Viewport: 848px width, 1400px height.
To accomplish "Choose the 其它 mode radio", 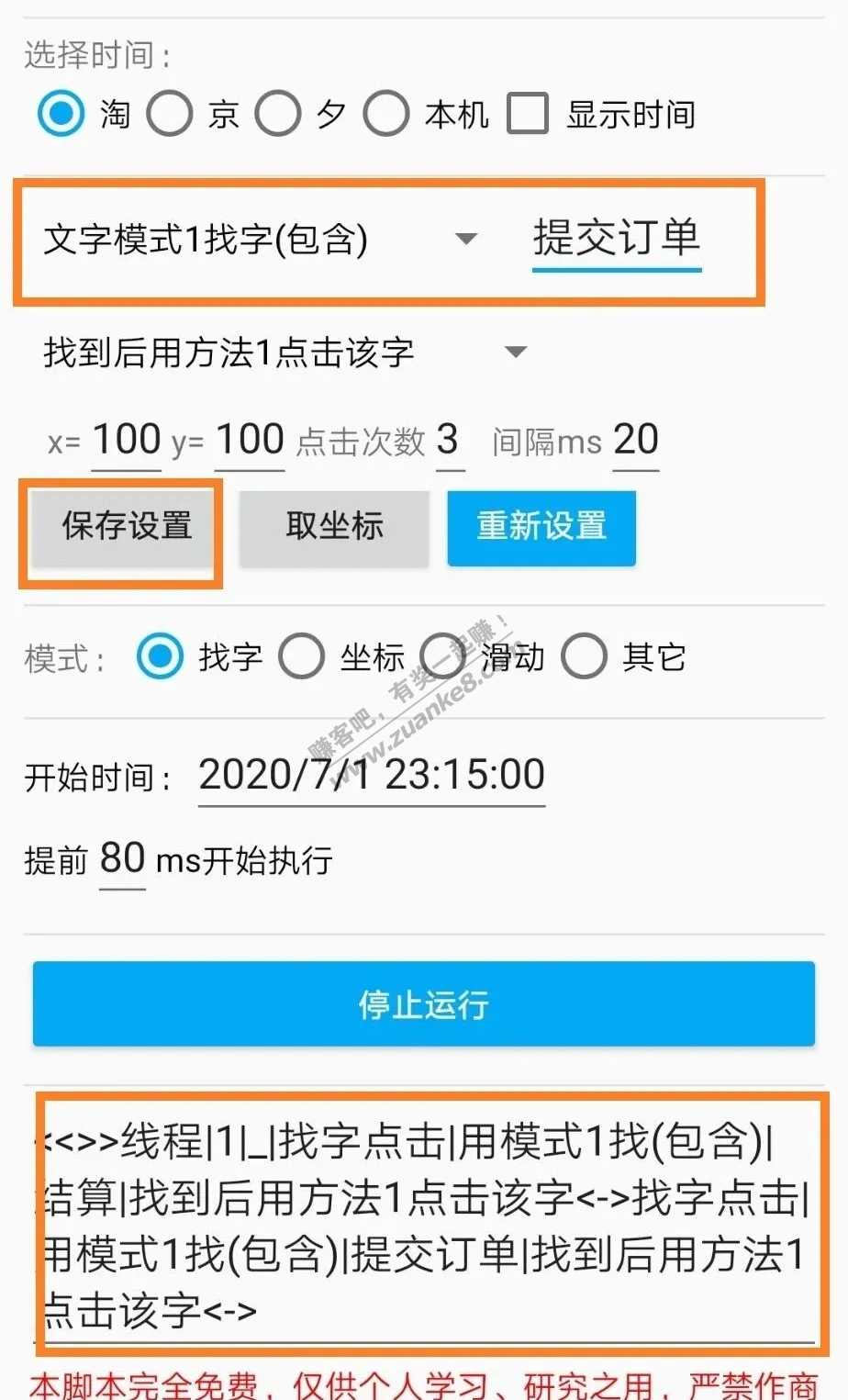I will pyautogui.click(x=585, y=656).
